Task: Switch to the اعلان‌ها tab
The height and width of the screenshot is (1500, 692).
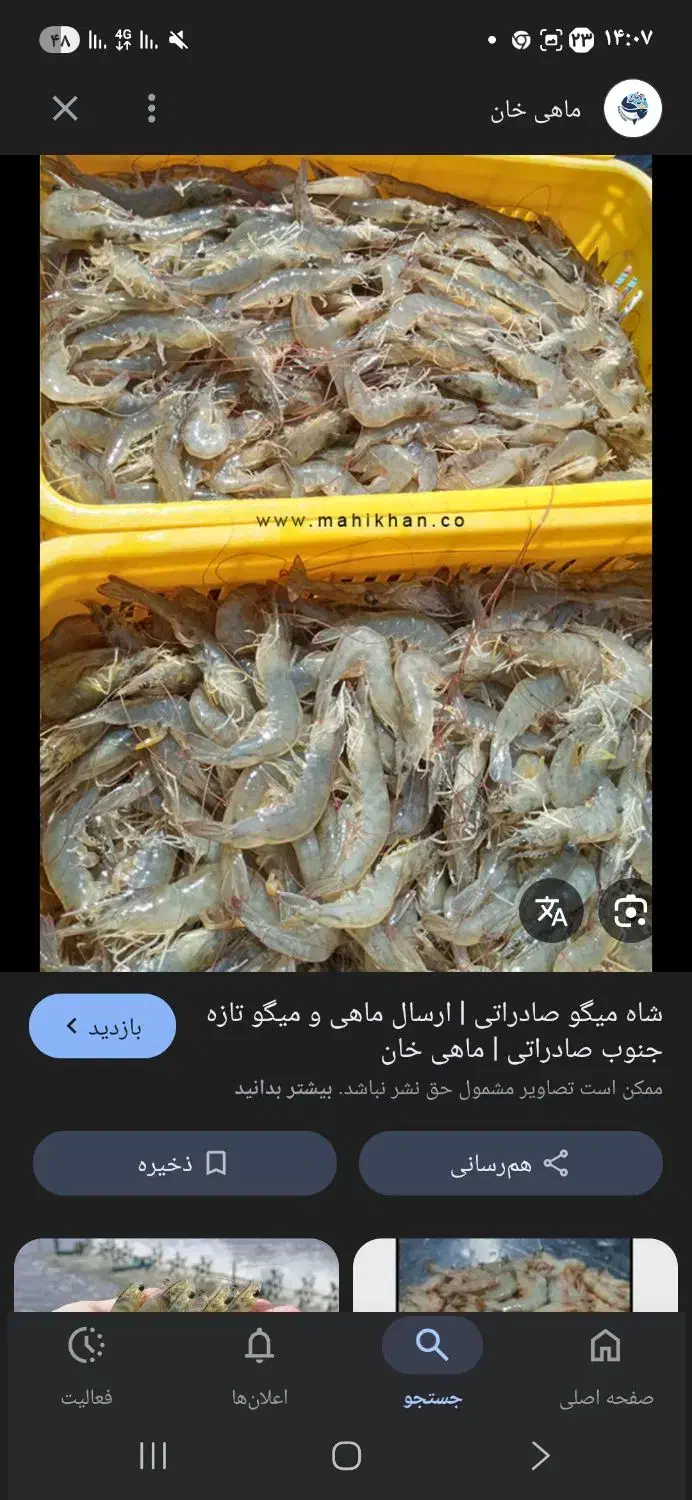Action: pos(259,1364)
